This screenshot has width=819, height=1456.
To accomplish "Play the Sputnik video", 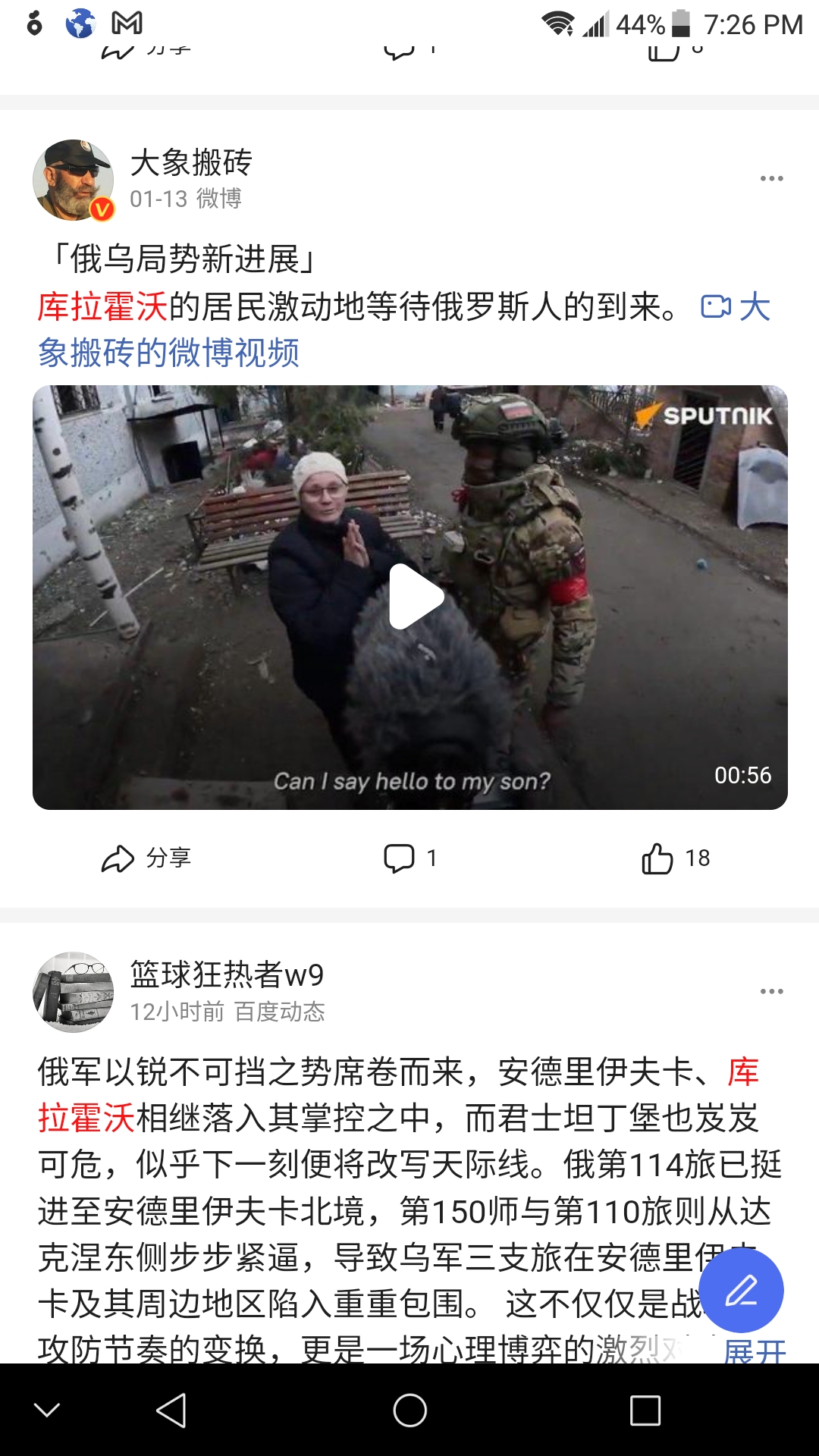I will (409, 597).
